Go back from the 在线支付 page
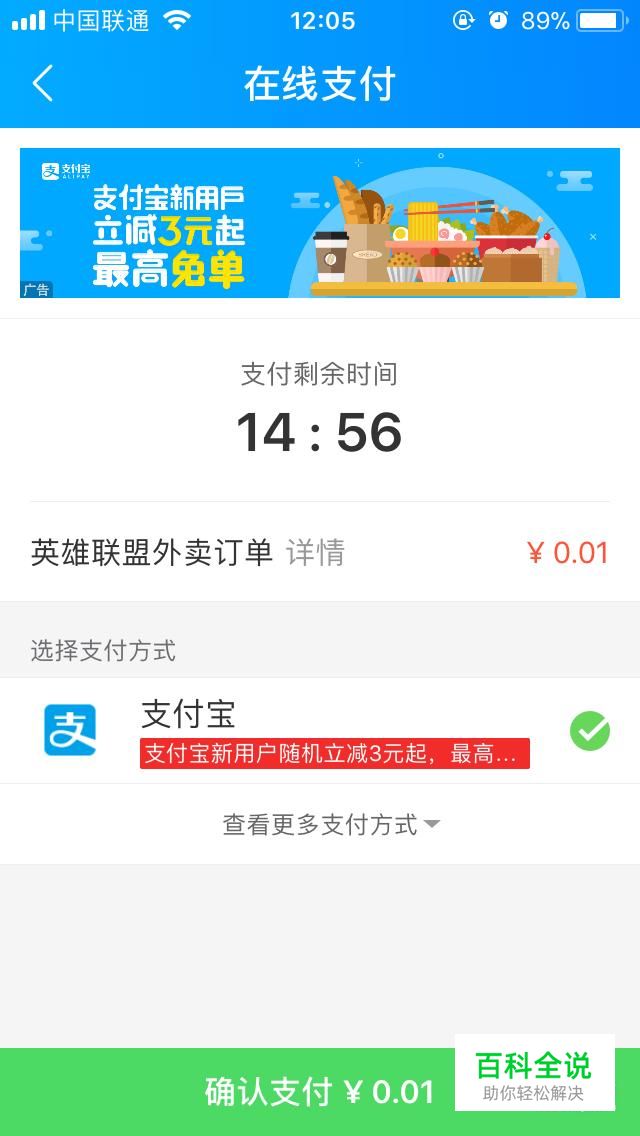Screen dimensions: 640x1136 [x=43, y=83]
